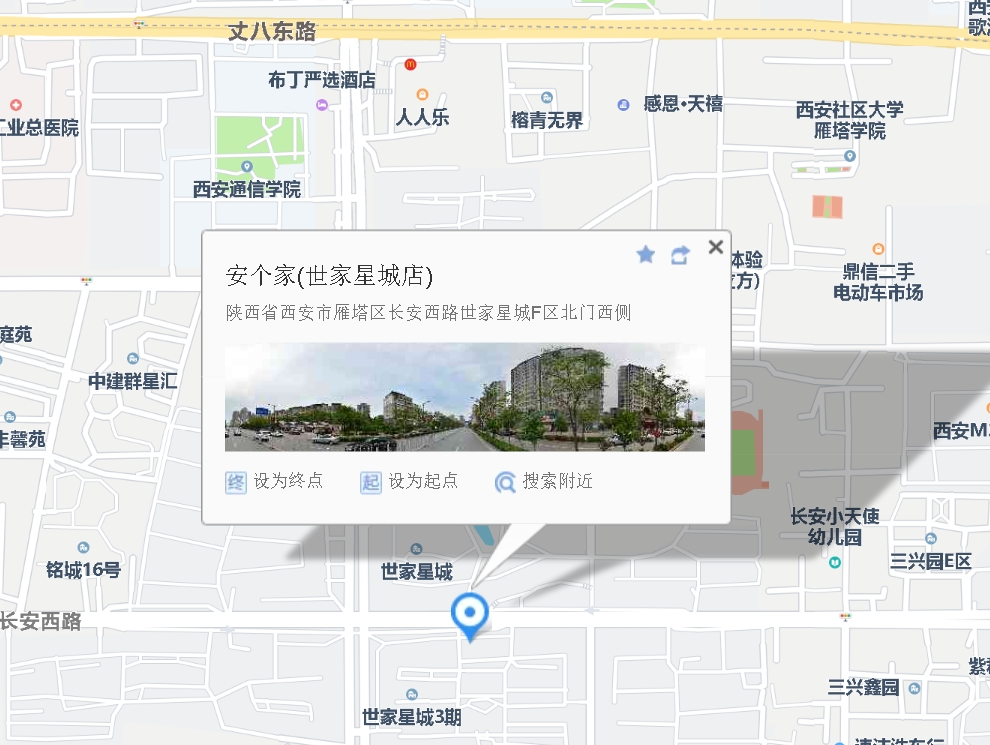Share this location via the arrow icon

pyautogui.click(x=680, y=255)
